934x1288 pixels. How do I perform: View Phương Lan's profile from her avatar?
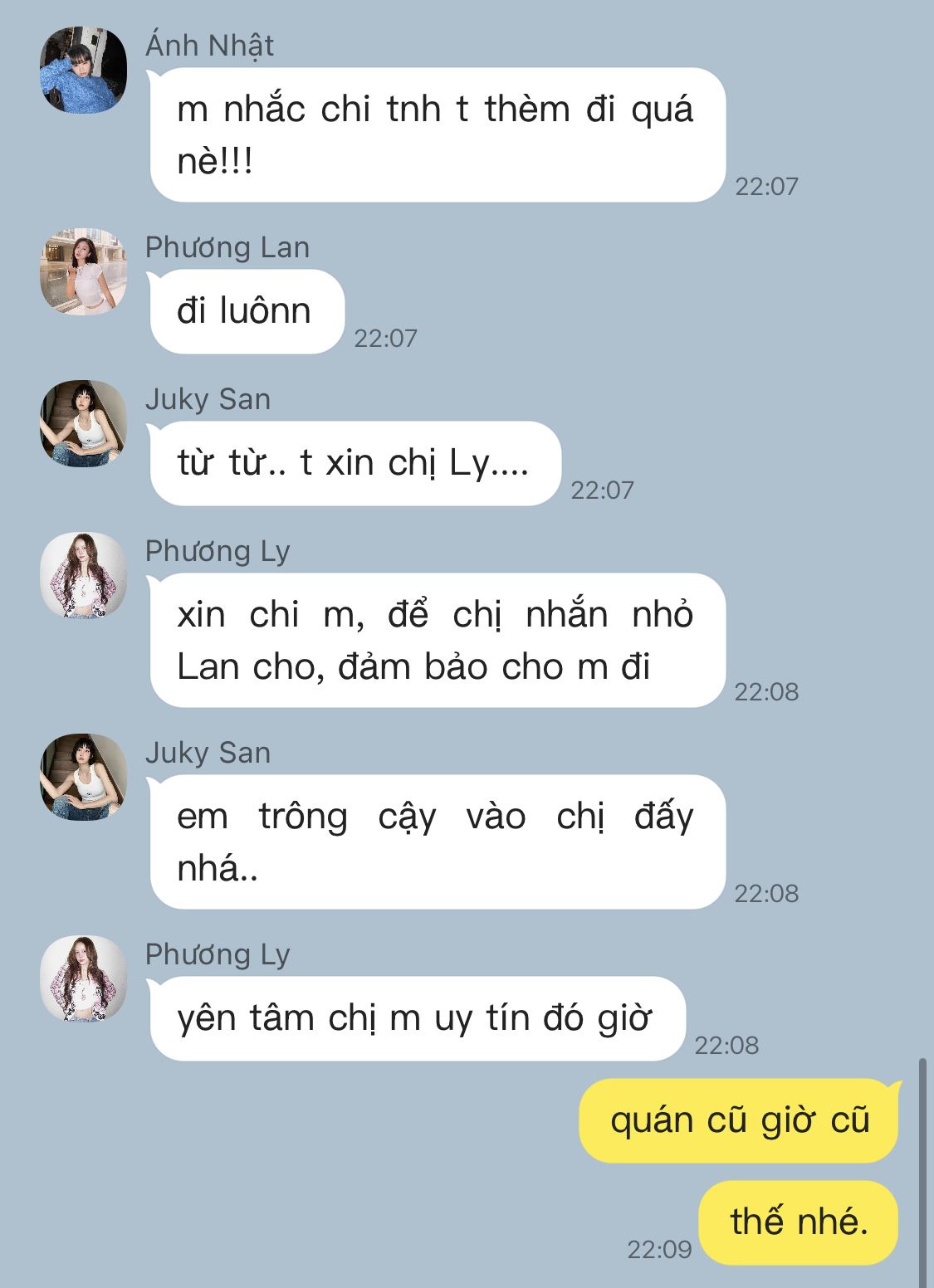click(83, 271)
